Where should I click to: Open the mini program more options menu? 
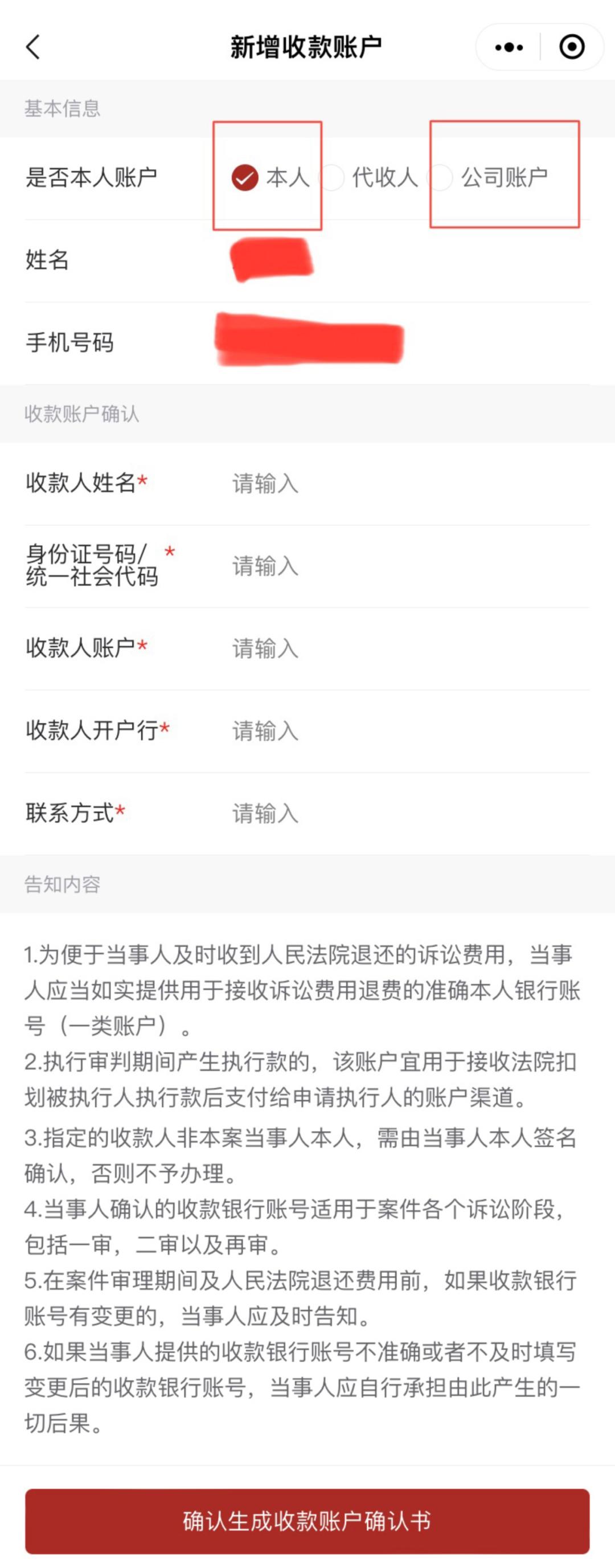pos(509,47)
